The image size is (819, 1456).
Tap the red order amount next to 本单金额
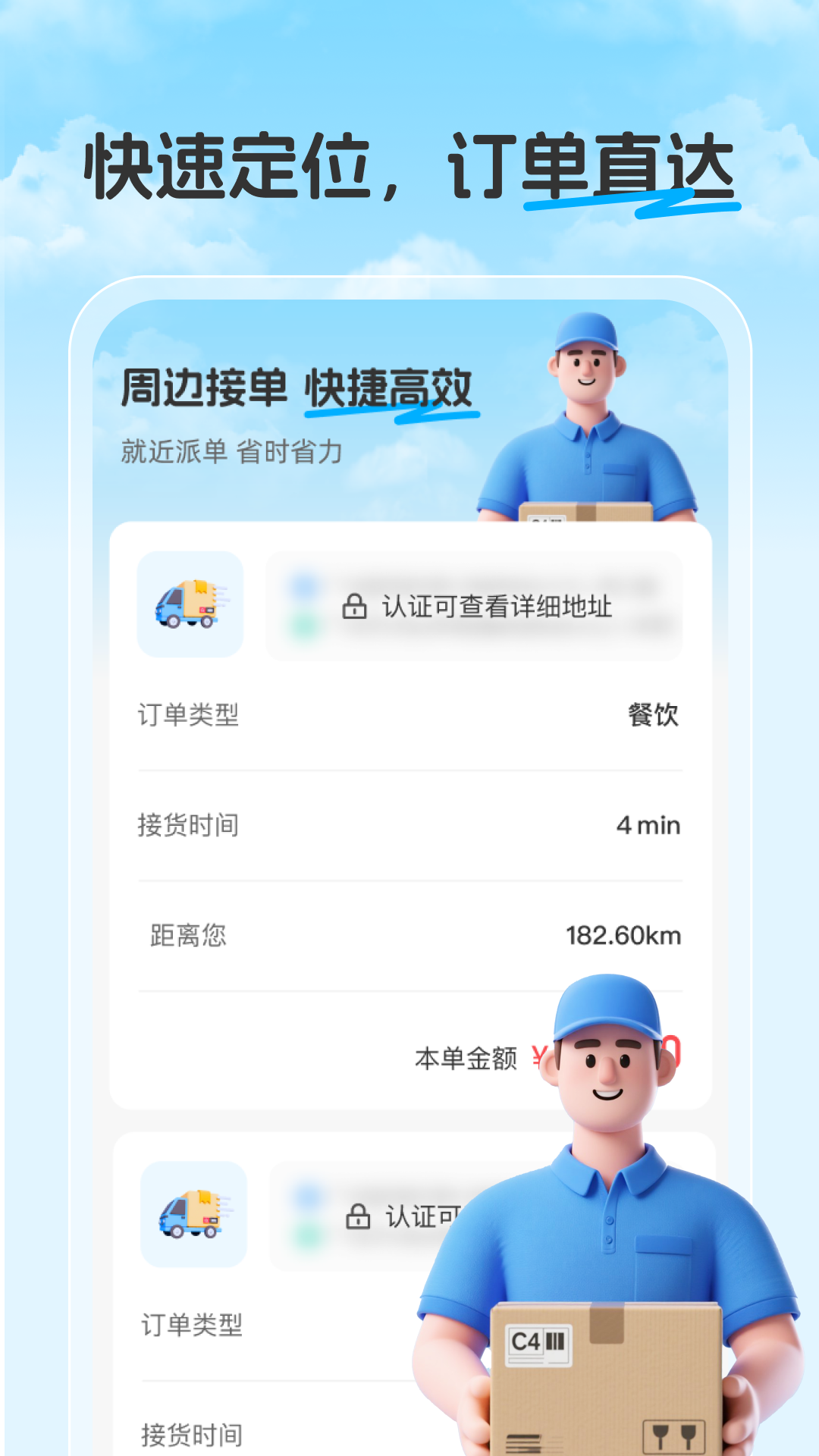click(607, 1054)
